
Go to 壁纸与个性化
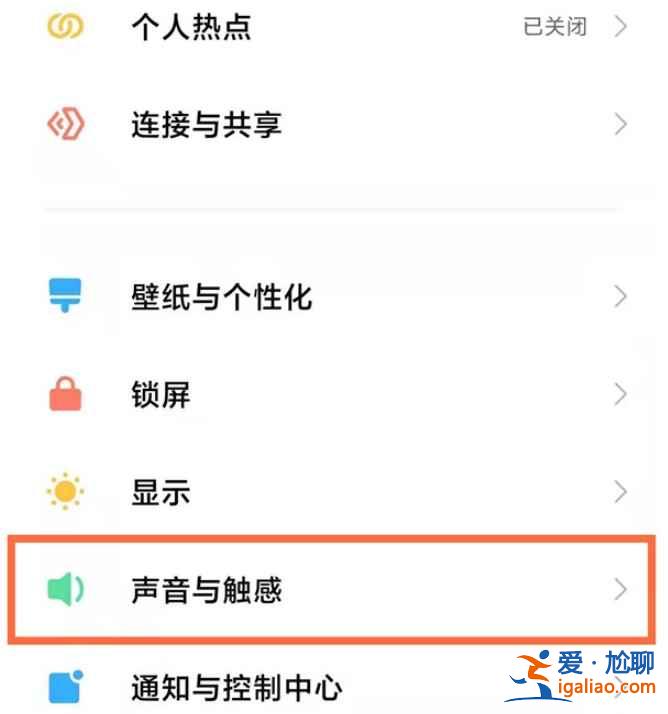221,297
